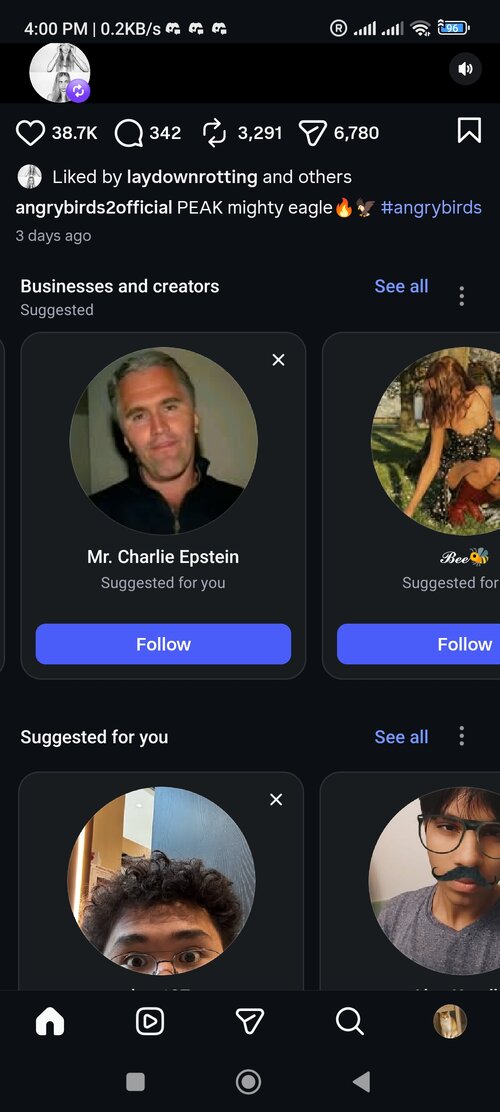See all Suggested for you accounts

[401, 737]
